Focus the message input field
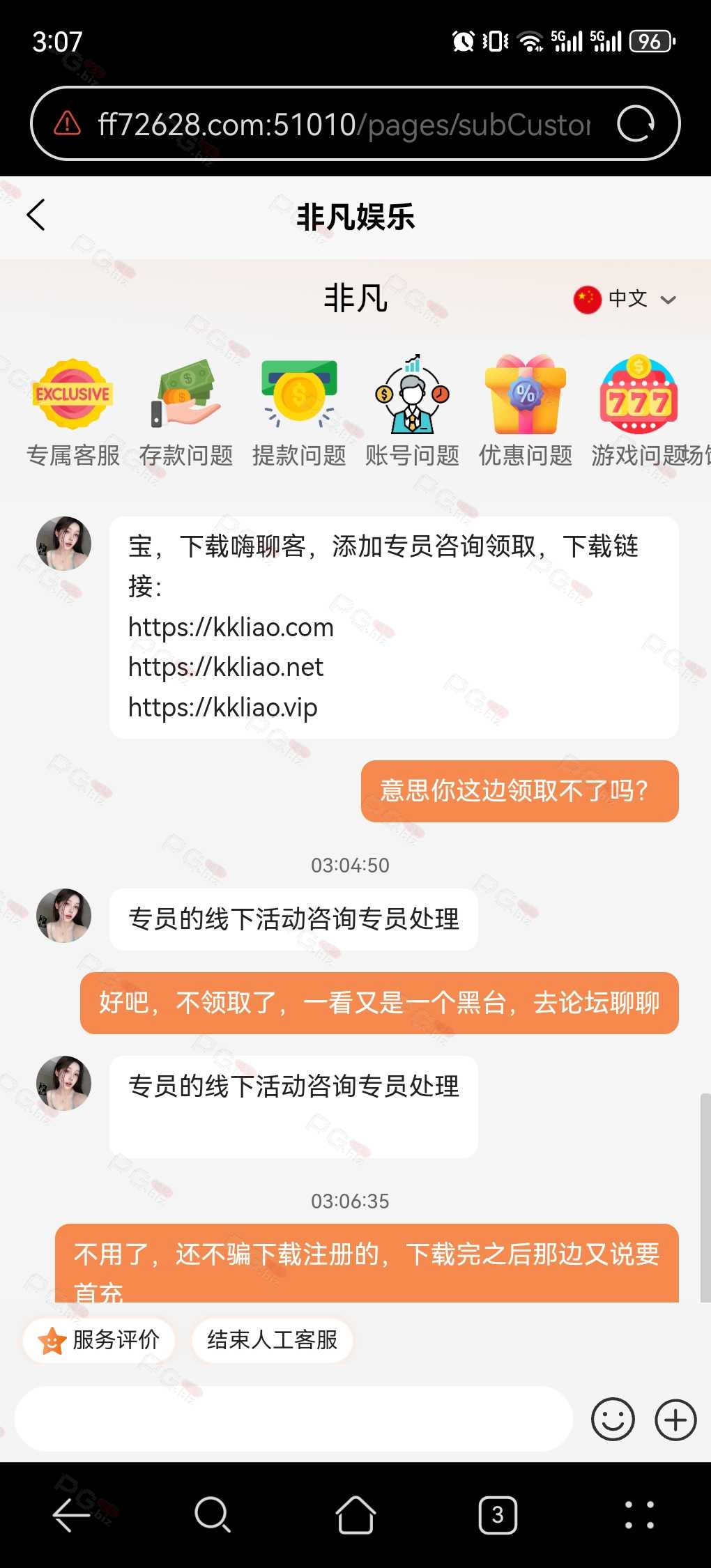711x1568 pixels. pos(293,1419)
